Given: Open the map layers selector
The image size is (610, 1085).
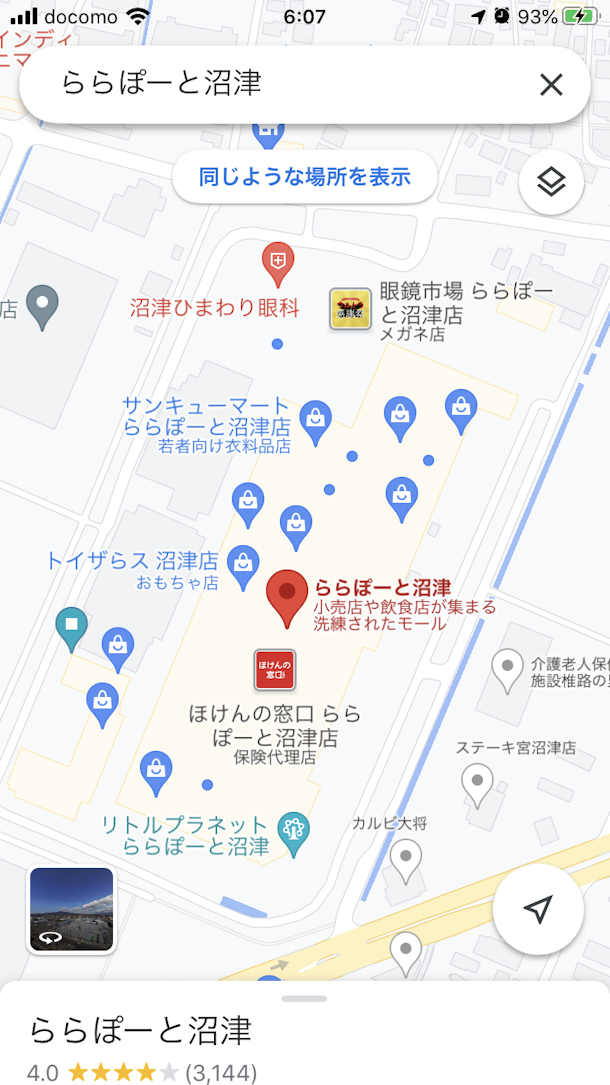Looking at the screenshot, I should tap(551, 182).
